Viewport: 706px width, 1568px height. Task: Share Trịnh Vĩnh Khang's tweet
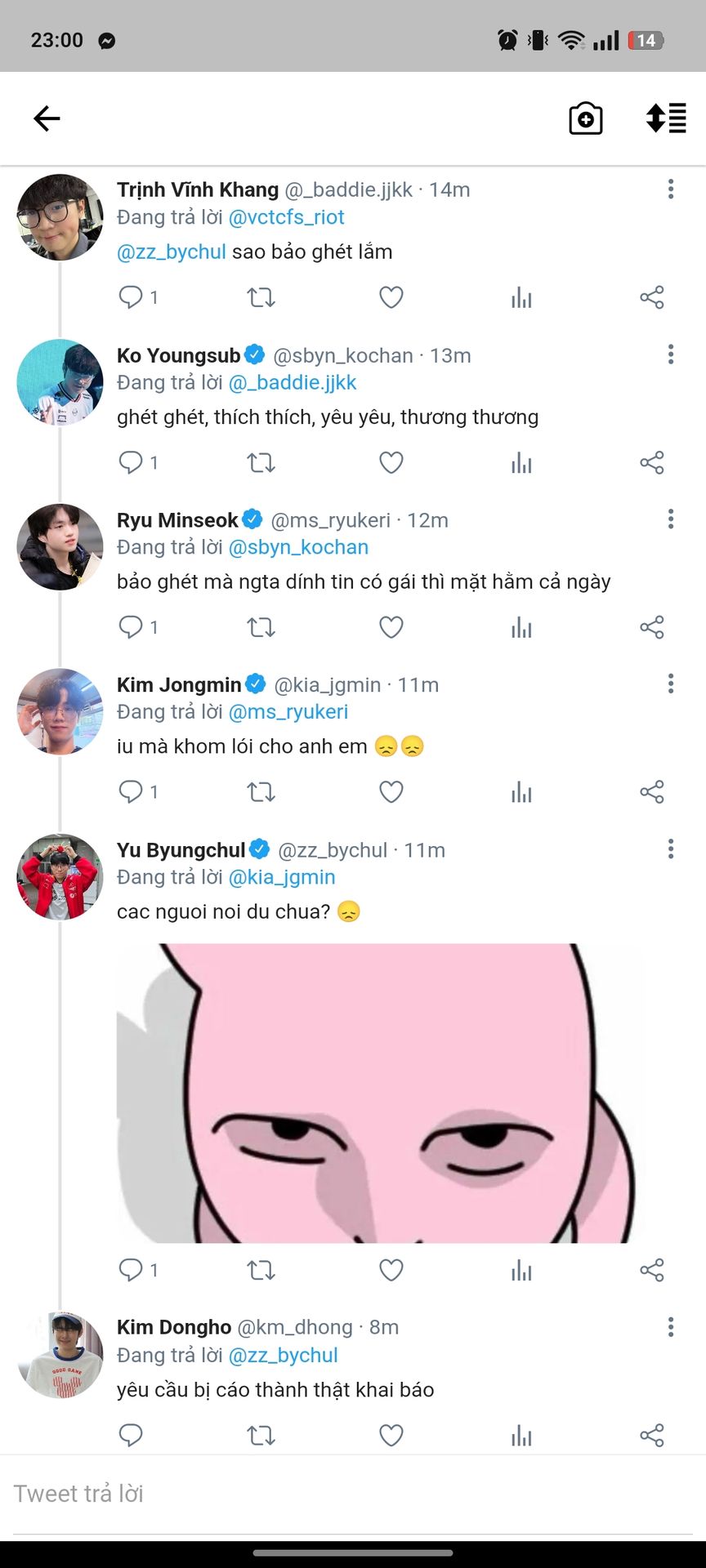[651, 297]
